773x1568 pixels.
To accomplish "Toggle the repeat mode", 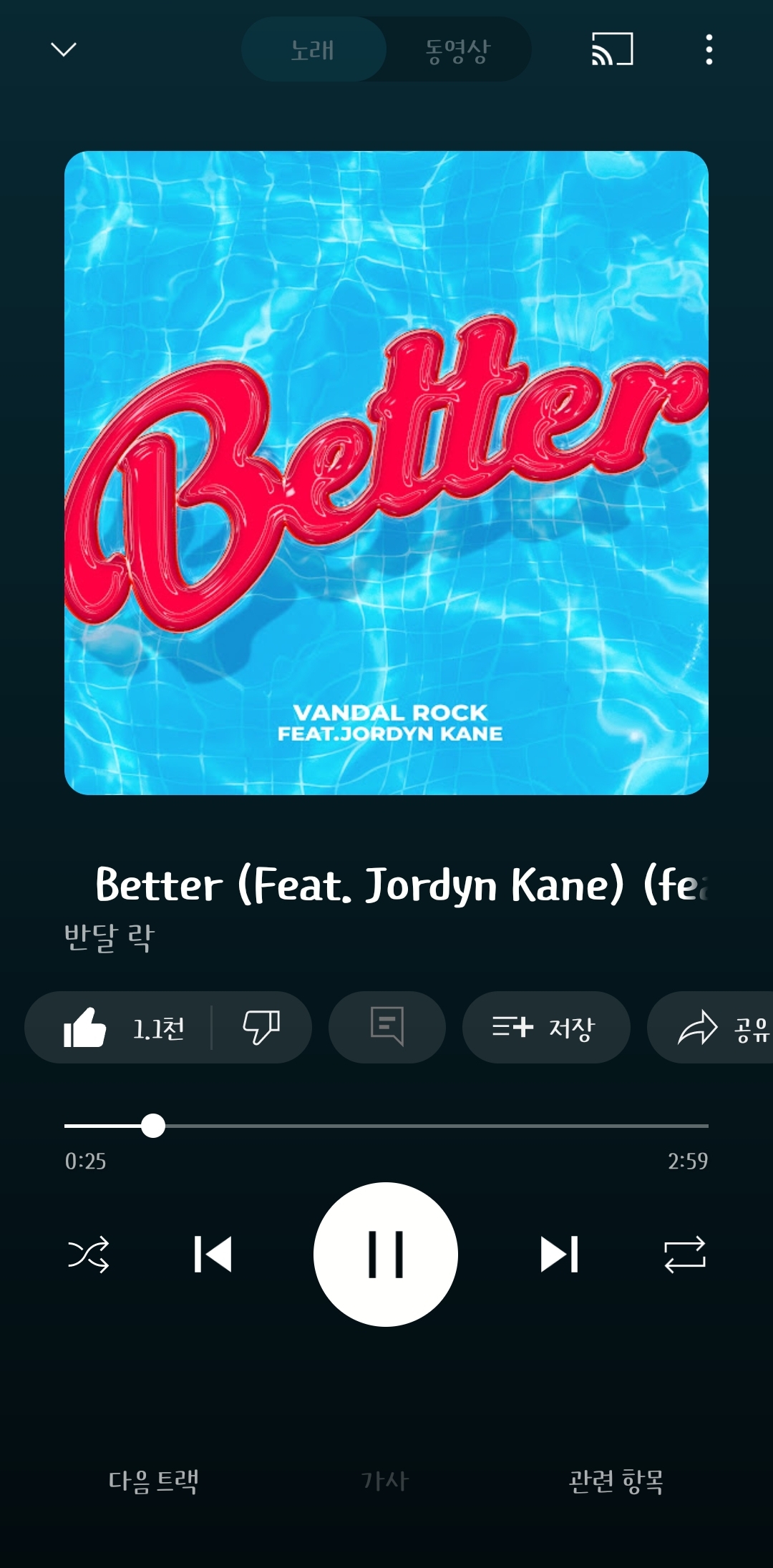I will 685,1255.
